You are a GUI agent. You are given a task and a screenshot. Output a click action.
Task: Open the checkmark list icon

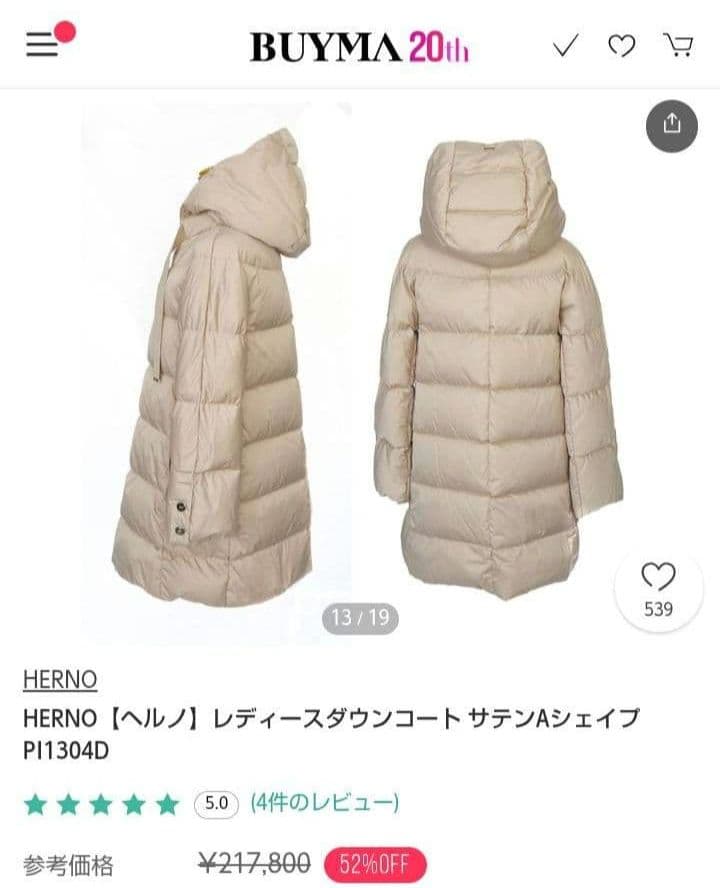click(566, 46)
